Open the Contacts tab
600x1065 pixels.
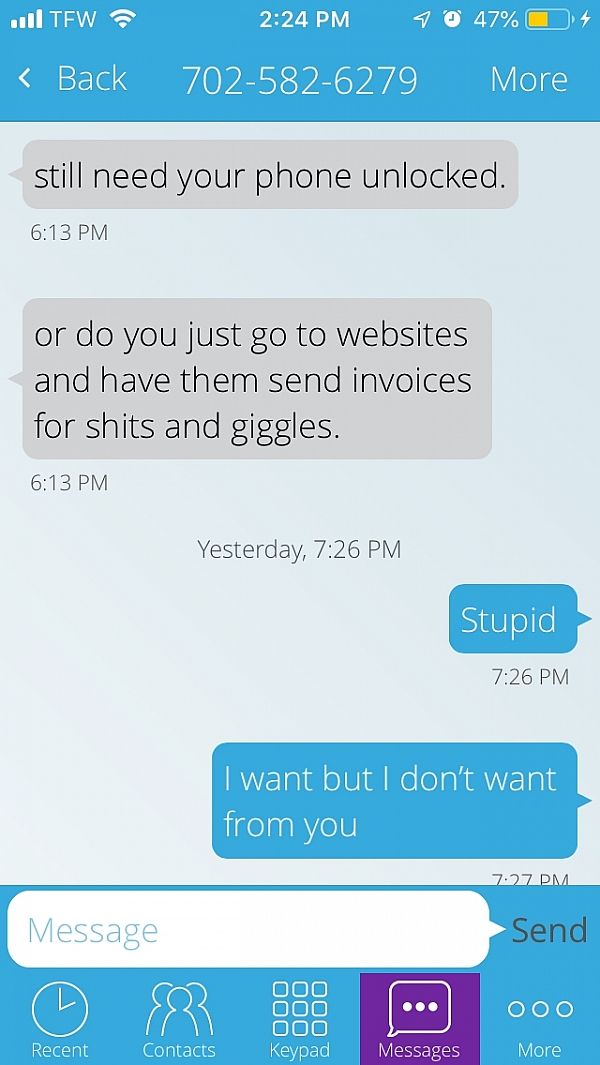click(179, 1018)
